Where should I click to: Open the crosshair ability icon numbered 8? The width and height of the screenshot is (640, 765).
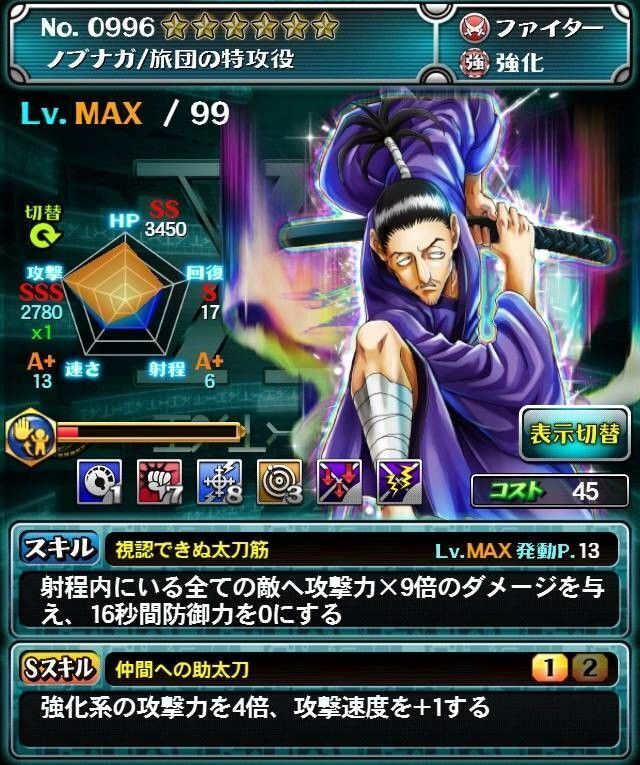219,482
